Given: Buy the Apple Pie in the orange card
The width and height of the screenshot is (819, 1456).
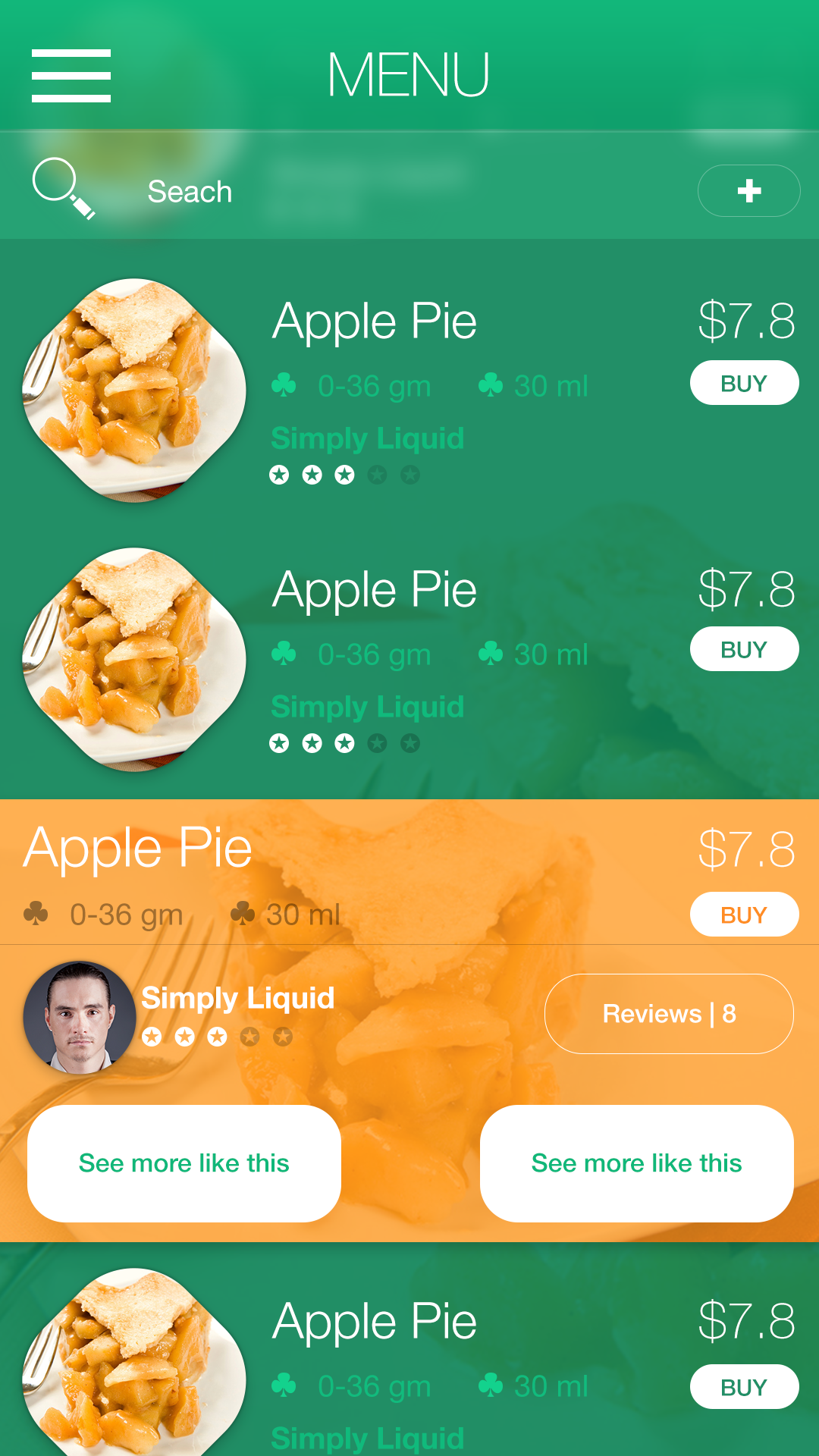Looking at the screenshot, I should tap(744, 915).
